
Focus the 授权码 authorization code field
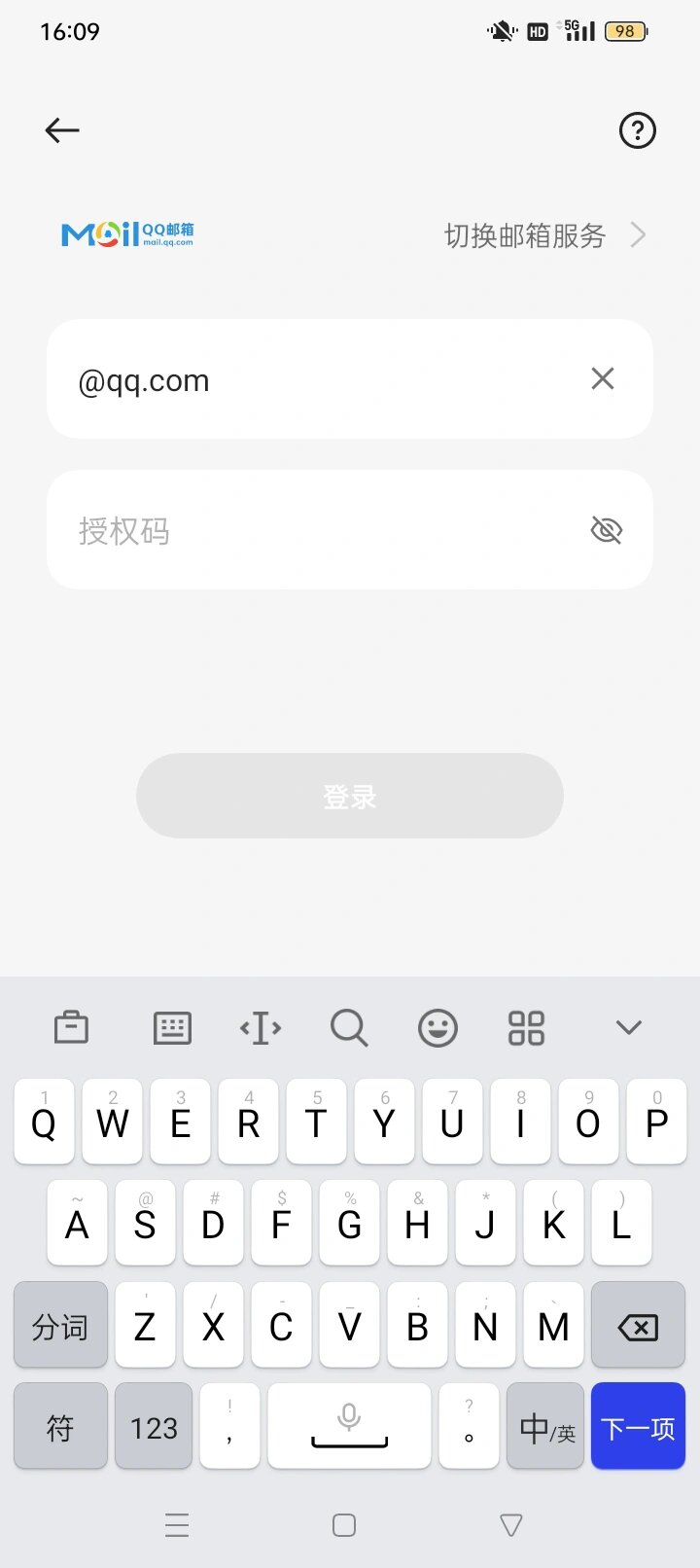tap(292, 530)
